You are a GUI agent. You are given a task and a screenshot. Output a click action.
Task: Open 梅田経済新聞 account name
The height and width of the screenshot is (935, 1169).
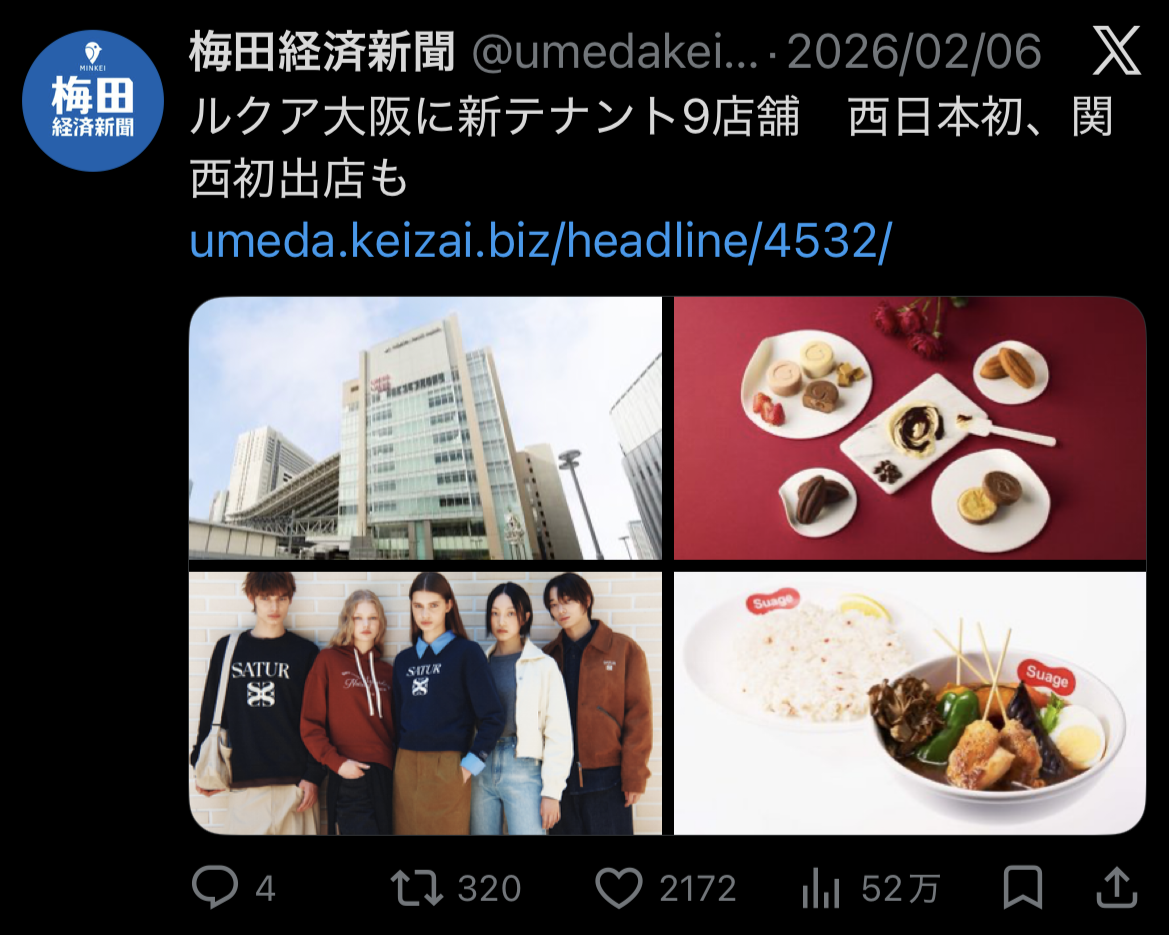coord(321,52)
